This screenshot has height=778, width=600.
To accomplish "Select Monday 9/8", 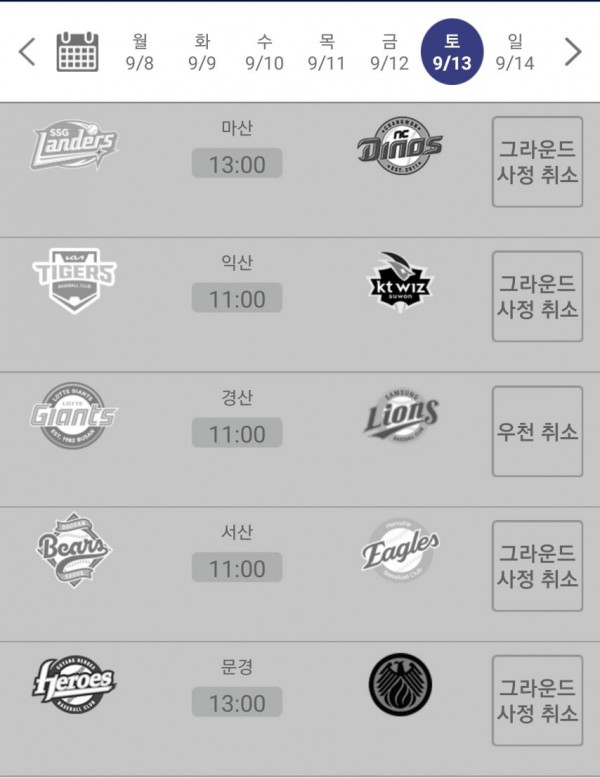I will [x=139, y=52].
